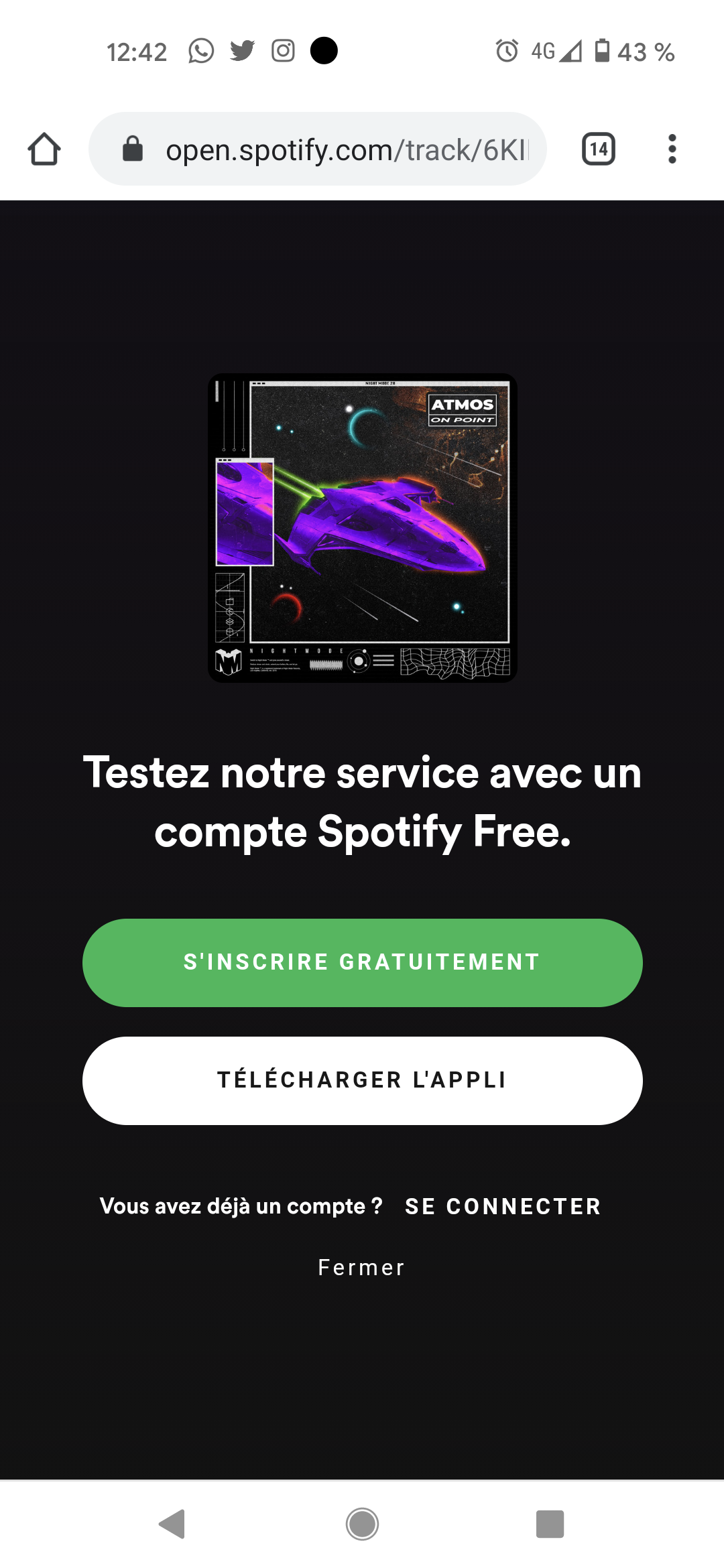724x1568 pixels.
Task: Open recent apps from the navigation bar
Action: click(x=550, y=1524)
